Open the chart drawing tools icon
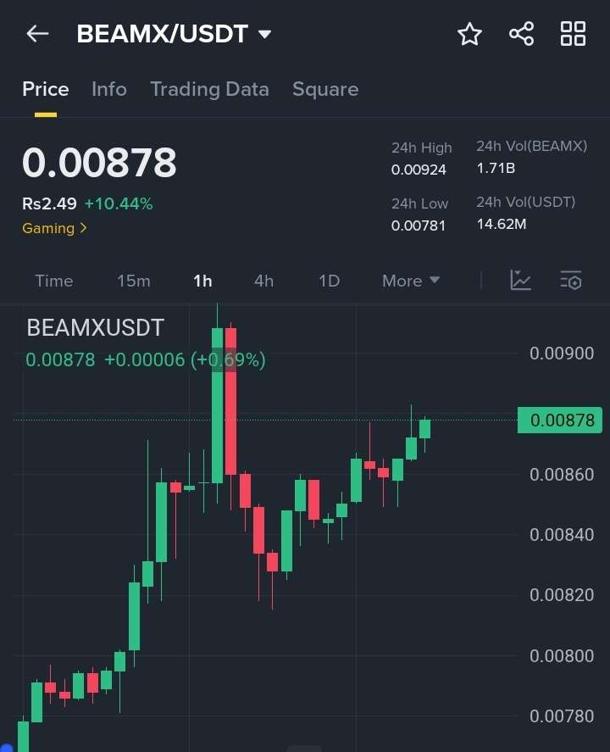 520,281
